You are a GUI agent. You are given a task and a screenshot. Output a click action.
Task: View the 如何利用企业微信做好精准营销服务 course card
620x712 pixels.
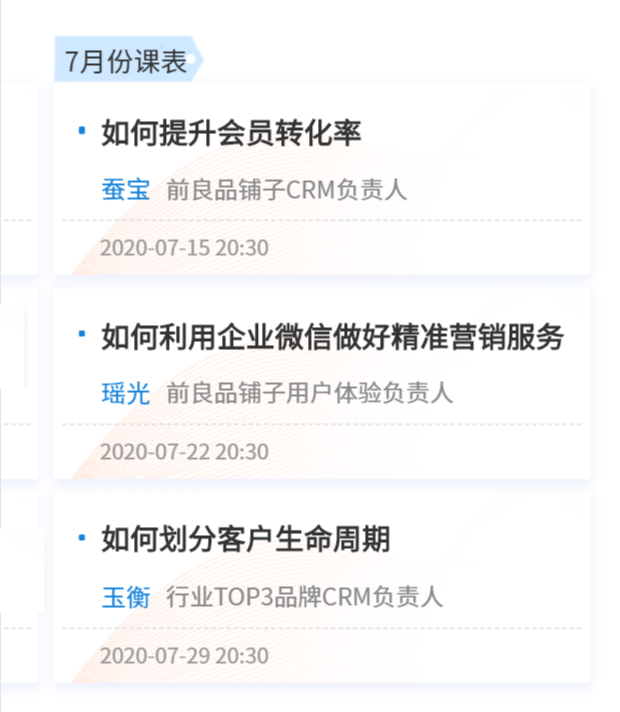[332, 338]
